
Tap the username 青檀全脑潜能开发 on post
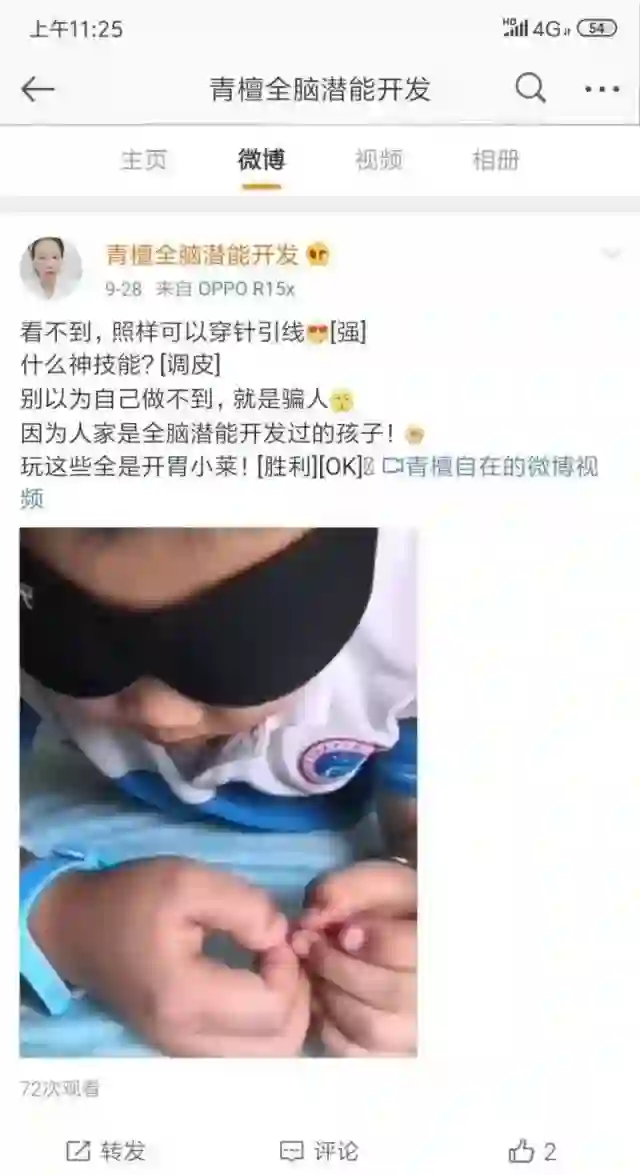click(x=203, y=255)
